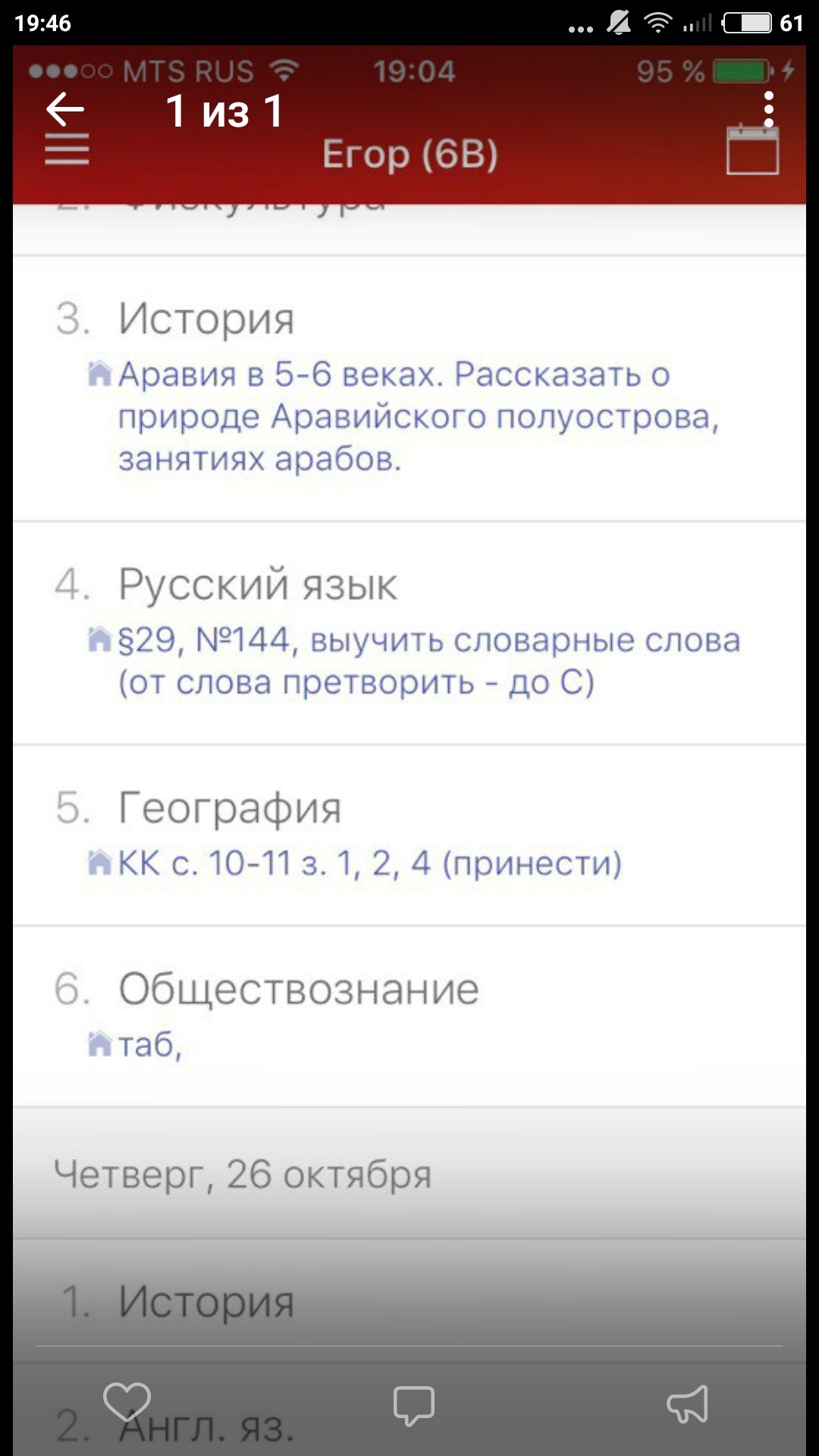Open the three-dot overflow menu
Screen dimensions: 819x1456
(x=768, y=110)
